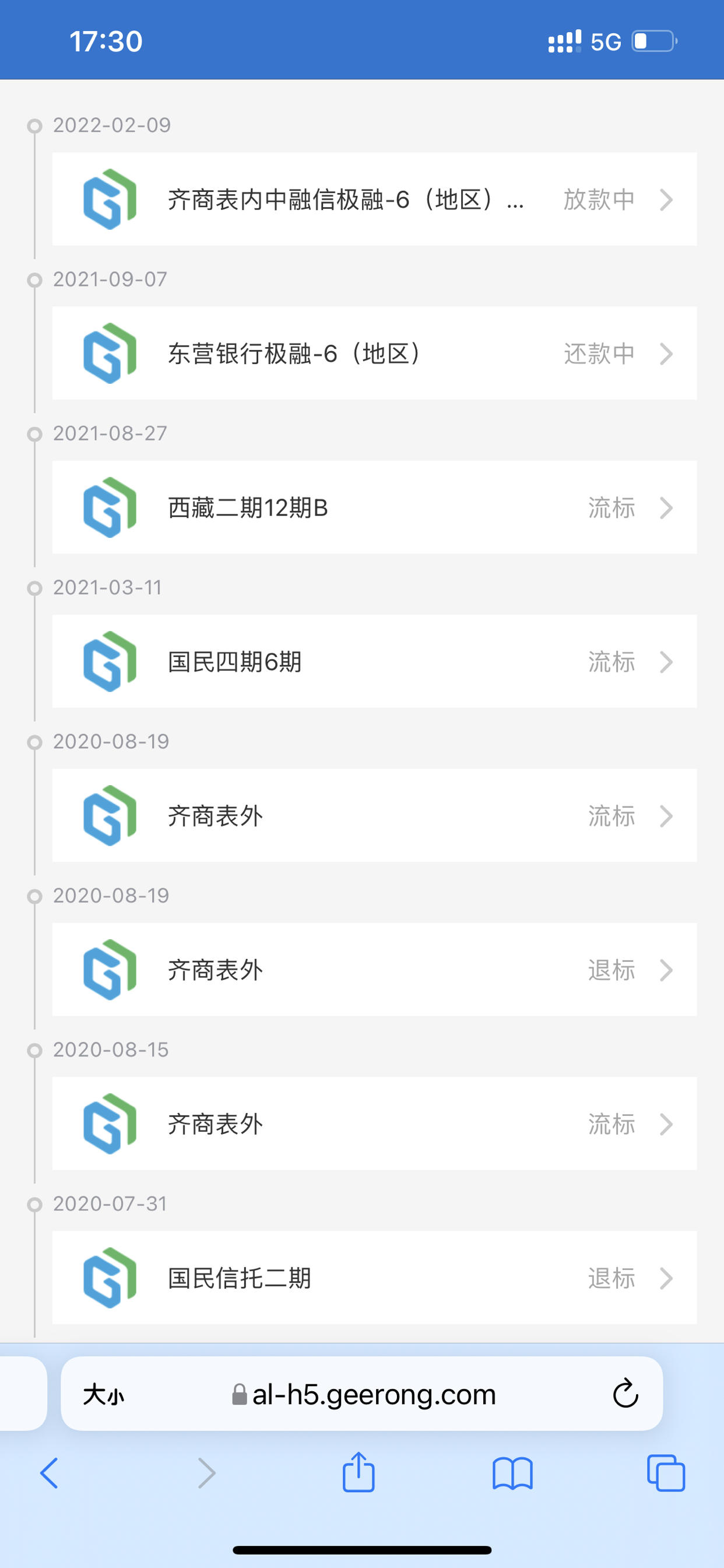
Task: Open the 齐商表外 record marked 退标
Action: [x=374, y=970]
